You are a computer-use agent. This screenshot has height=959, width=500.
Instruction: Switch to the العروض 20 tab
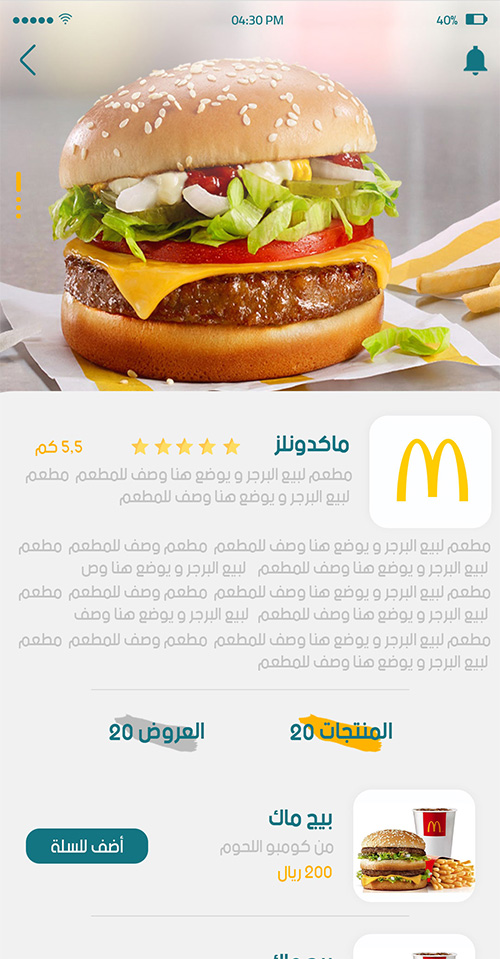click(156, 731)
